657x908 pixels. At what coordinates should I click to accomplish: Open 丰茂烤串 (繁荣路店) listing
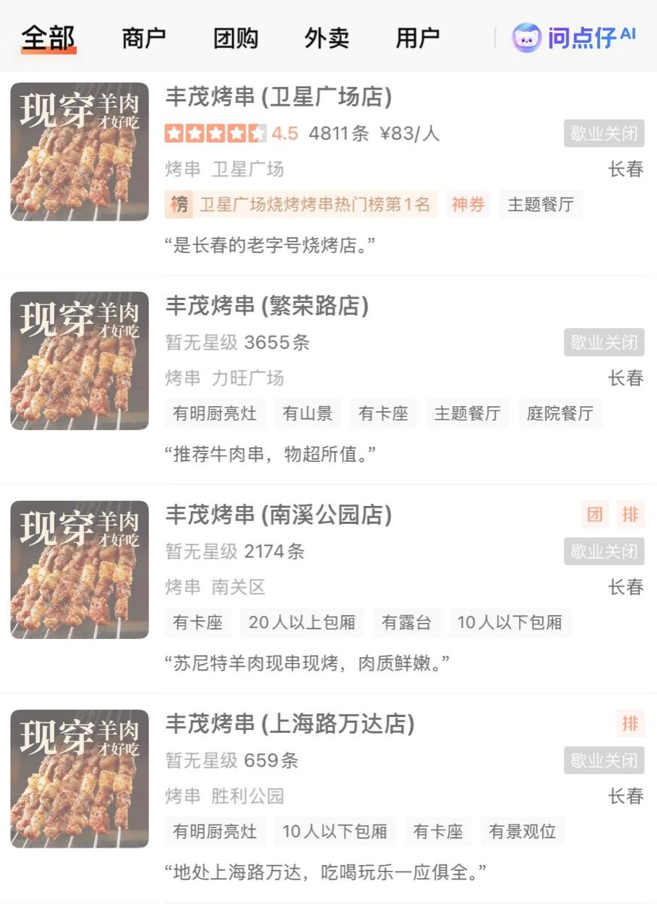pos(266,306)
